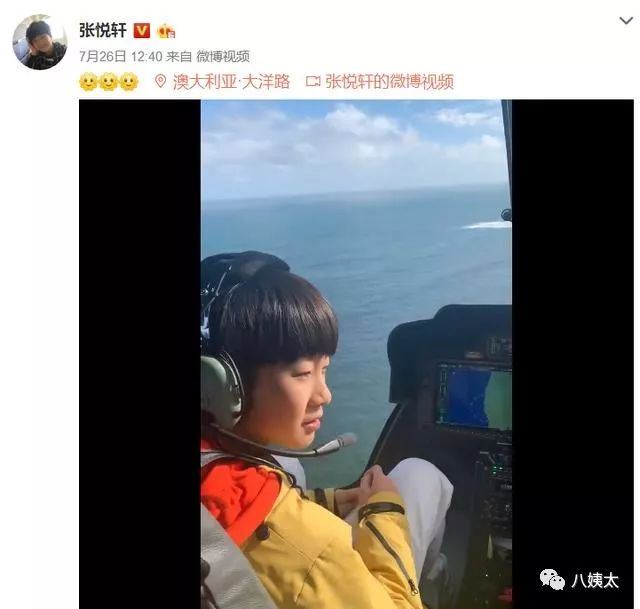Open the 微博视频 source link
The height and width of the screenshot is (609, 640).
pyautogui.click(x=222, y=57)
